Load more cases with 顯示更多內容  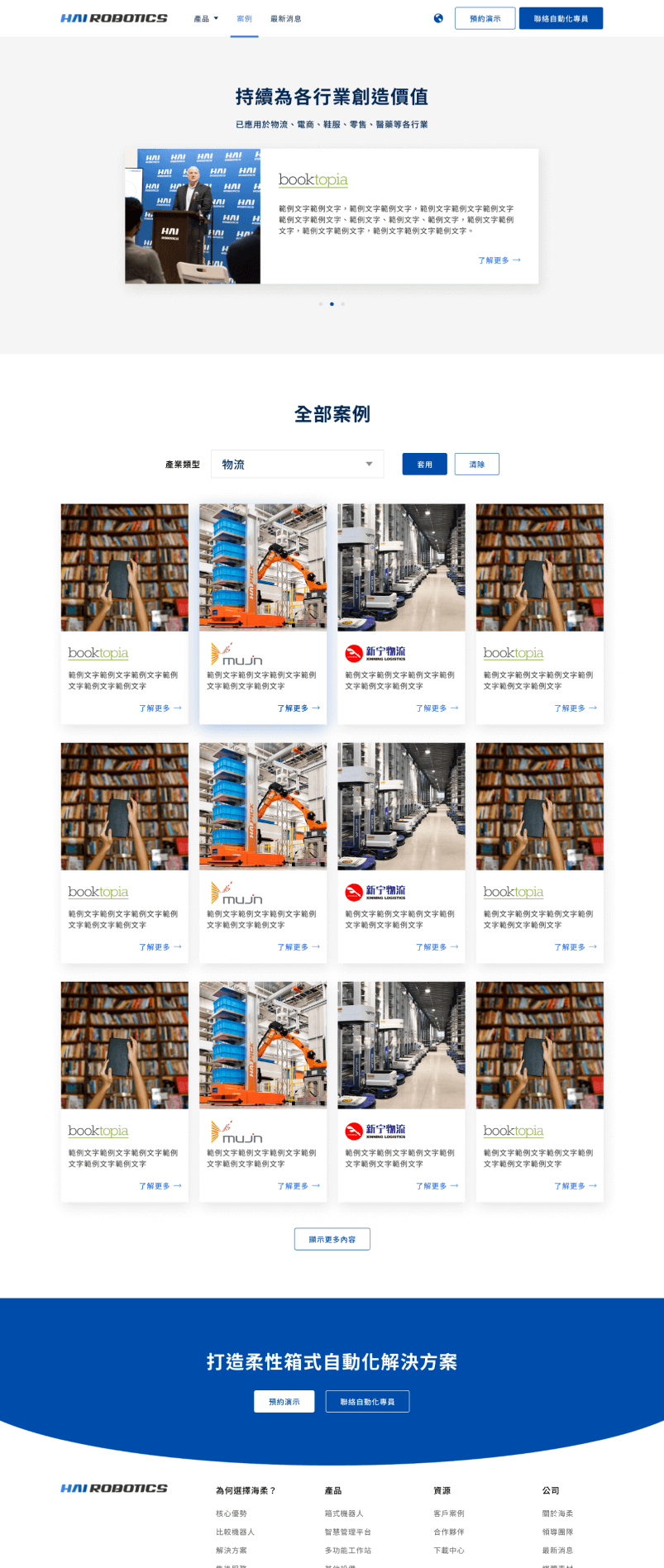click(x=332, y=1239)
